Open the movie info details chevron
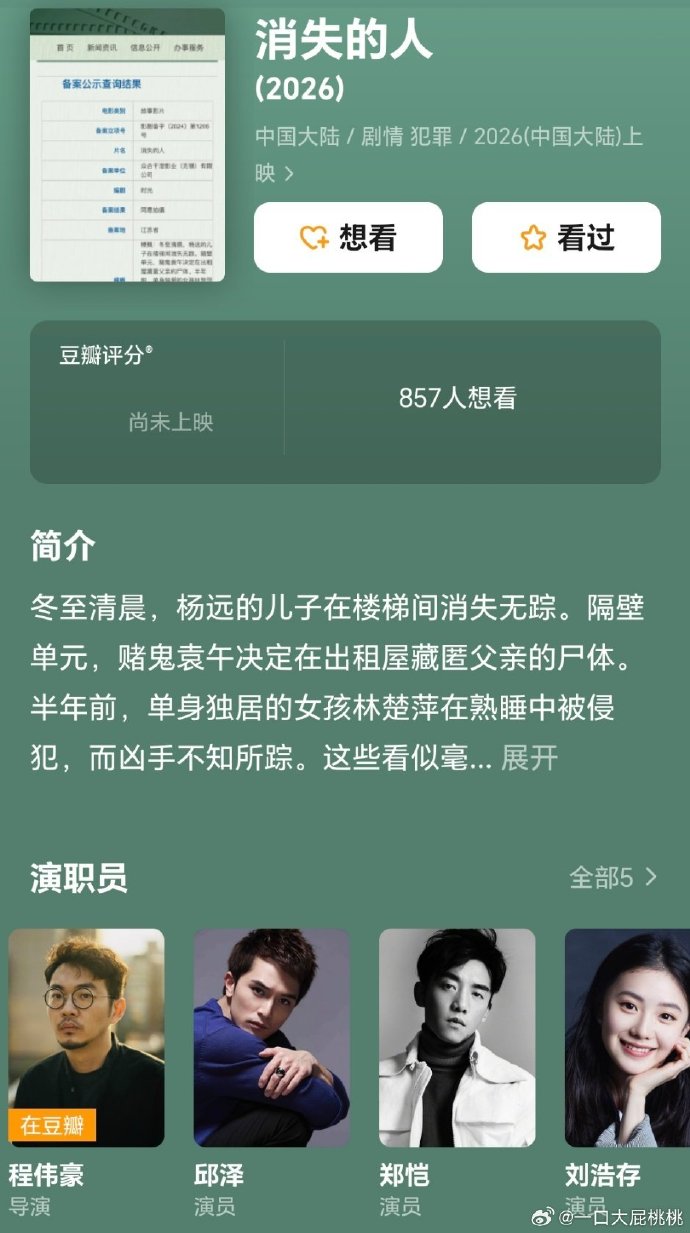 pos(289,174)
